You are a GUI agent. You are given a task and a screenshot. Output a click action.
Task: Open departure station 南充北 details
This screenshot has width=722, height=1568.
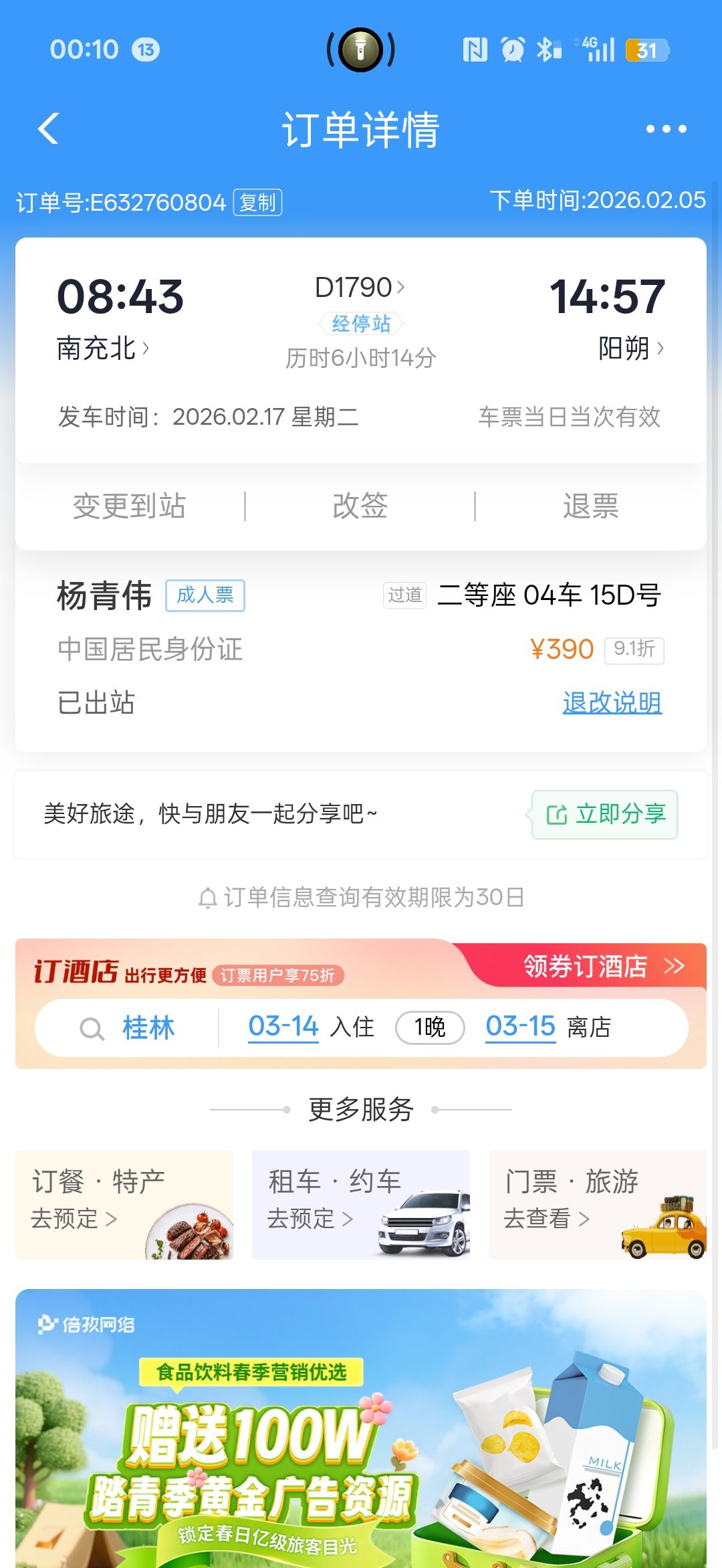tap(103, 349)
